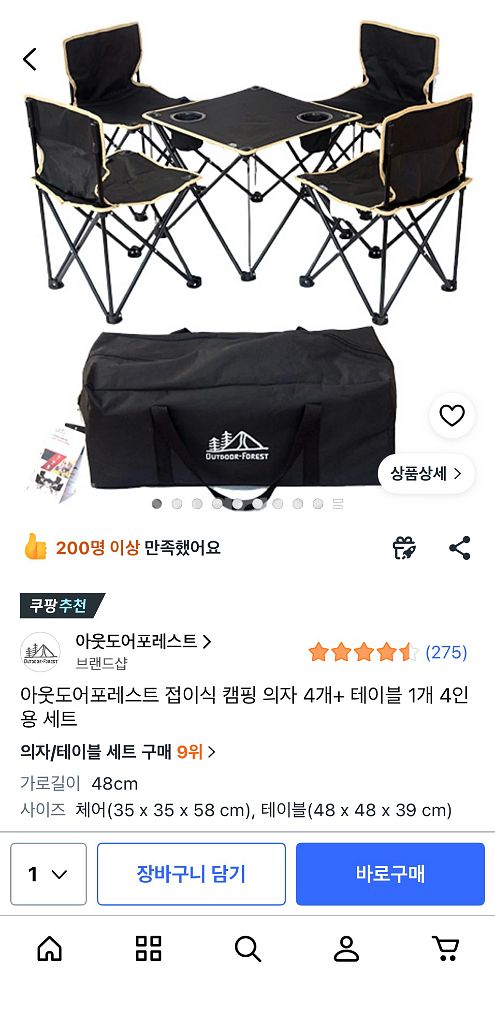Add this product to wishlist with the heart
495x1024 pixels.
coord(452,415)
